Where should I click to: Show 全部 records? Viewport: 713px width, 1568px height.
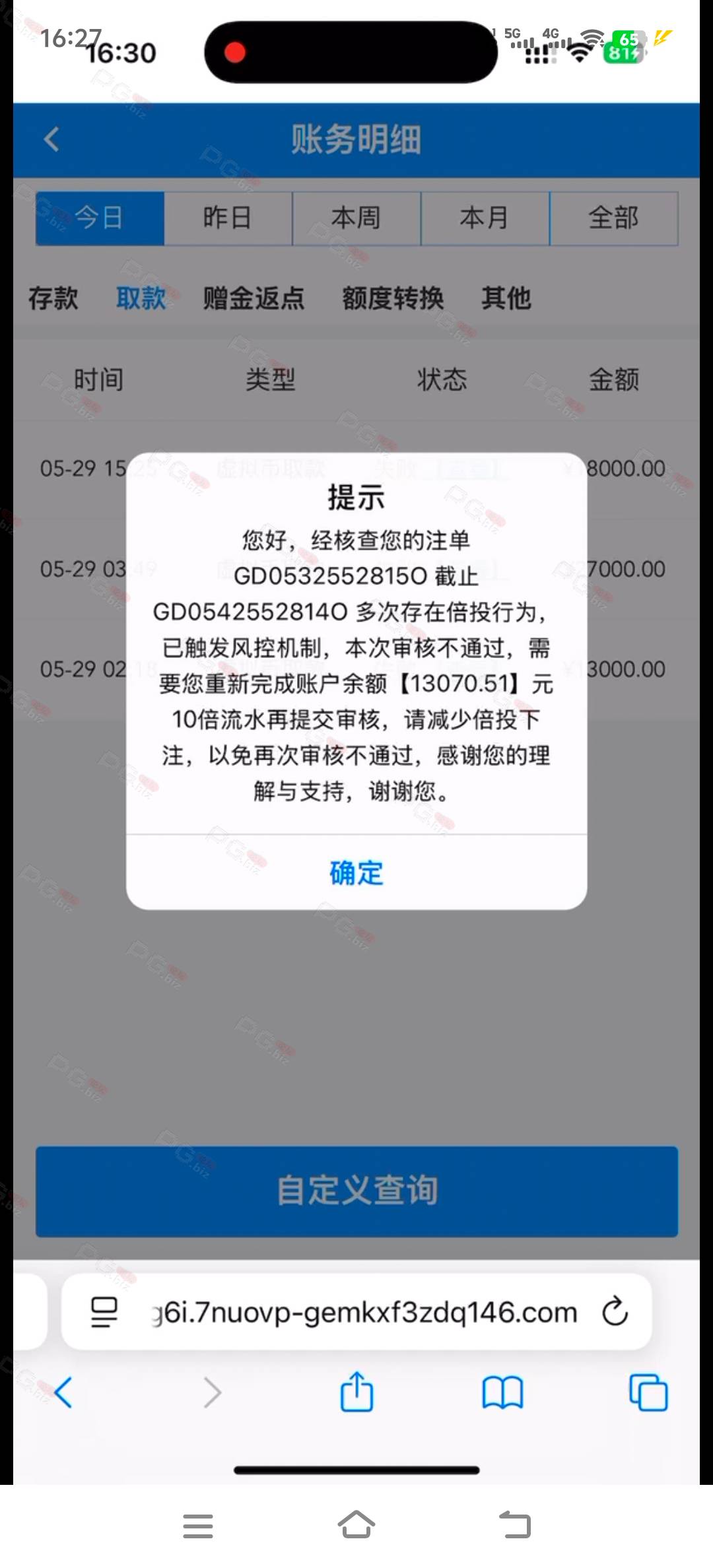[x=613, y=218]
